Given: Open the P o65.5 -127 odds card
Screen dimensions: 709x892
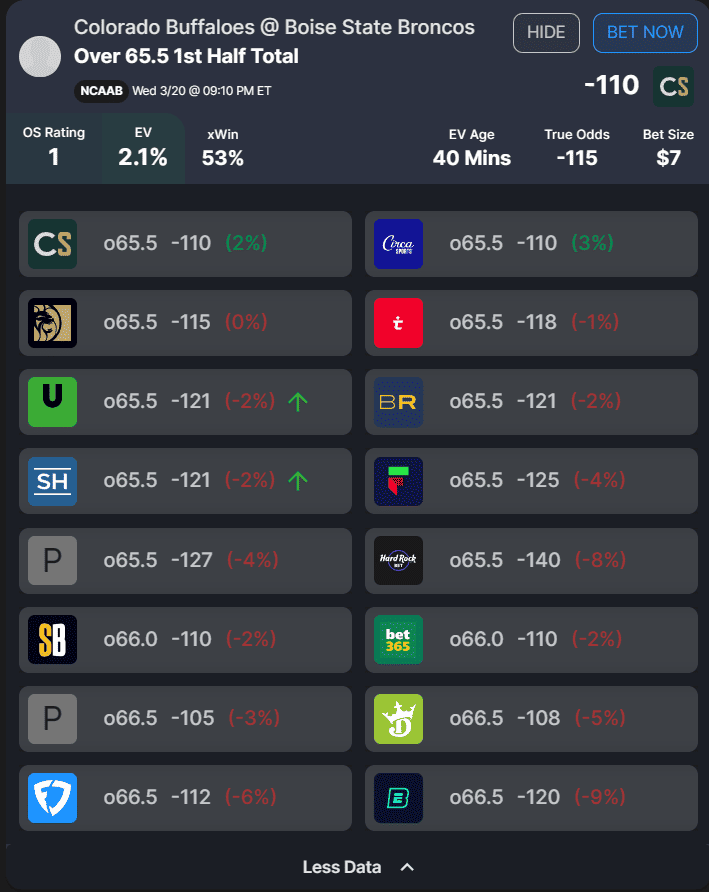Looking at the screenshot, I should click(x=185, y=560).
